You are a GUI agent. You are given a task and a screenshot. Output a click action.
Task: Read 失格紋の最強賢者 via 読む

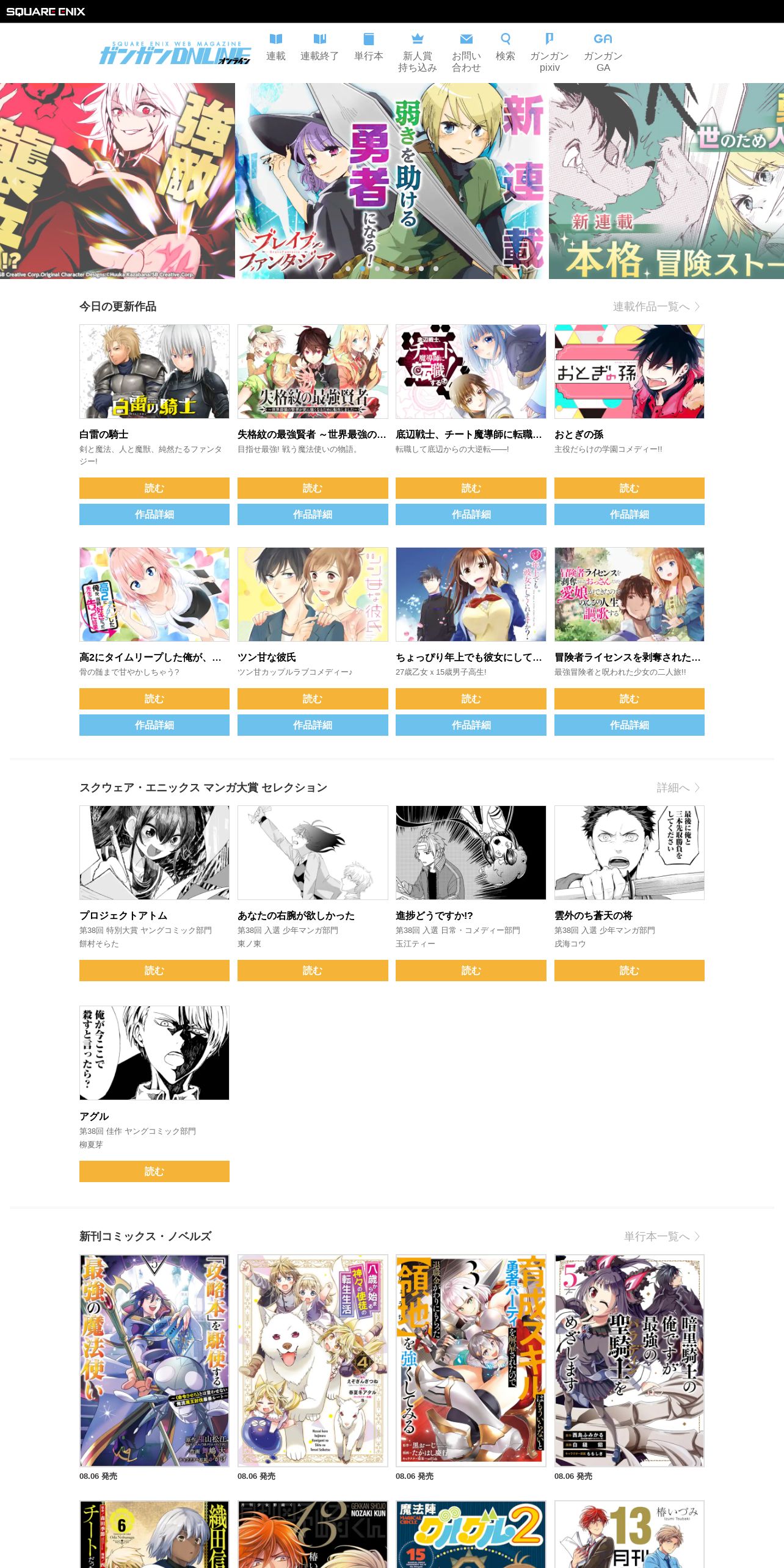(313, 488)
